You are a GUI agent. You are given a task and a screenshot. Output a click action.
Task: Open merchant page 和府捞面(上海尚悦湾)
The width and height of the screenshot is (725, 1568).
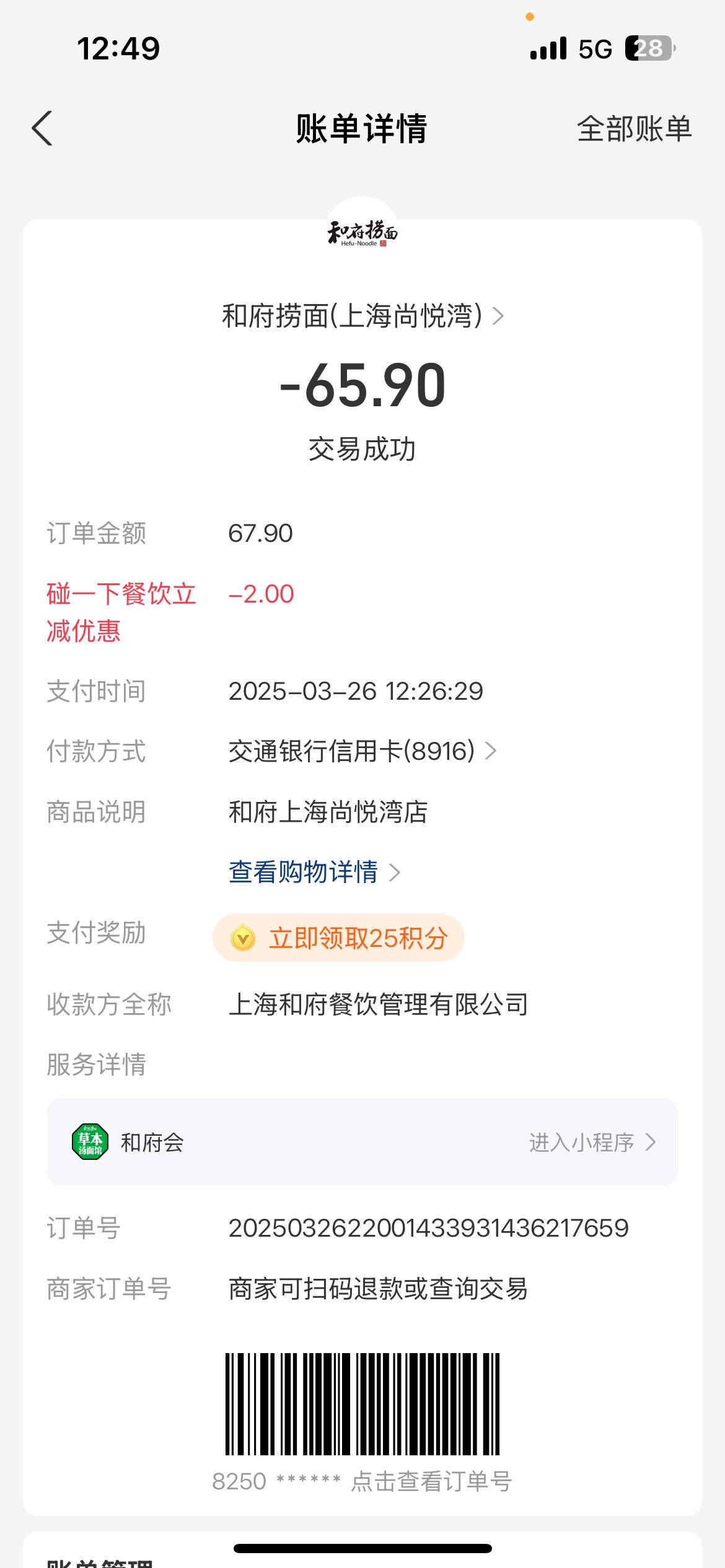coord(362,316)
